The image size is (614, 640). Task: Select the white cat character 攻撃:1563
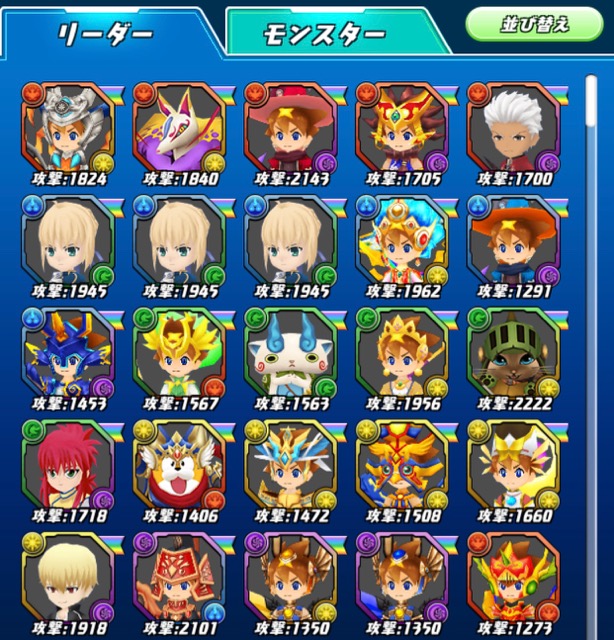point(291,354)
